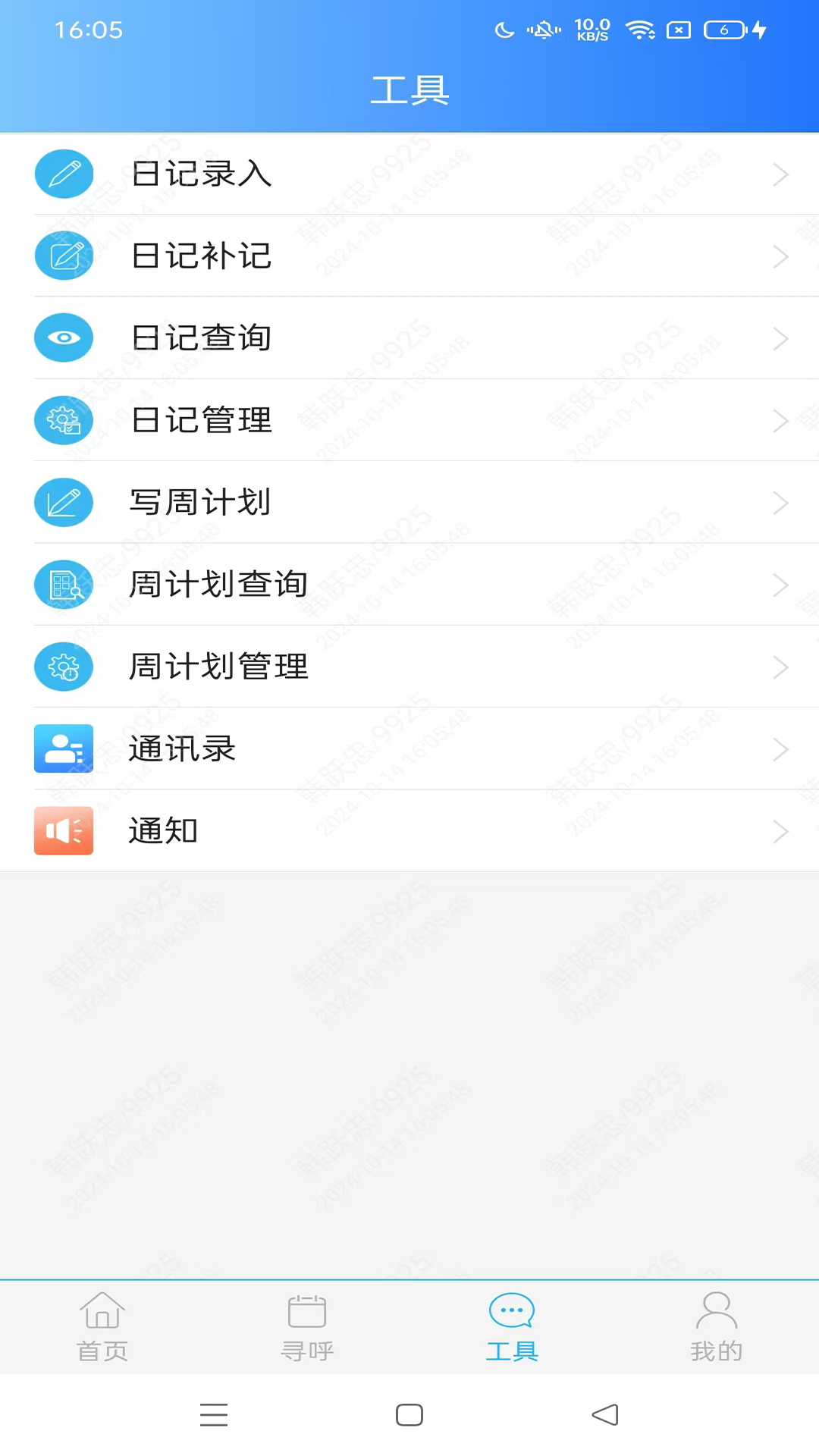Tap the 写周计划 writing icon

point(64,502)
